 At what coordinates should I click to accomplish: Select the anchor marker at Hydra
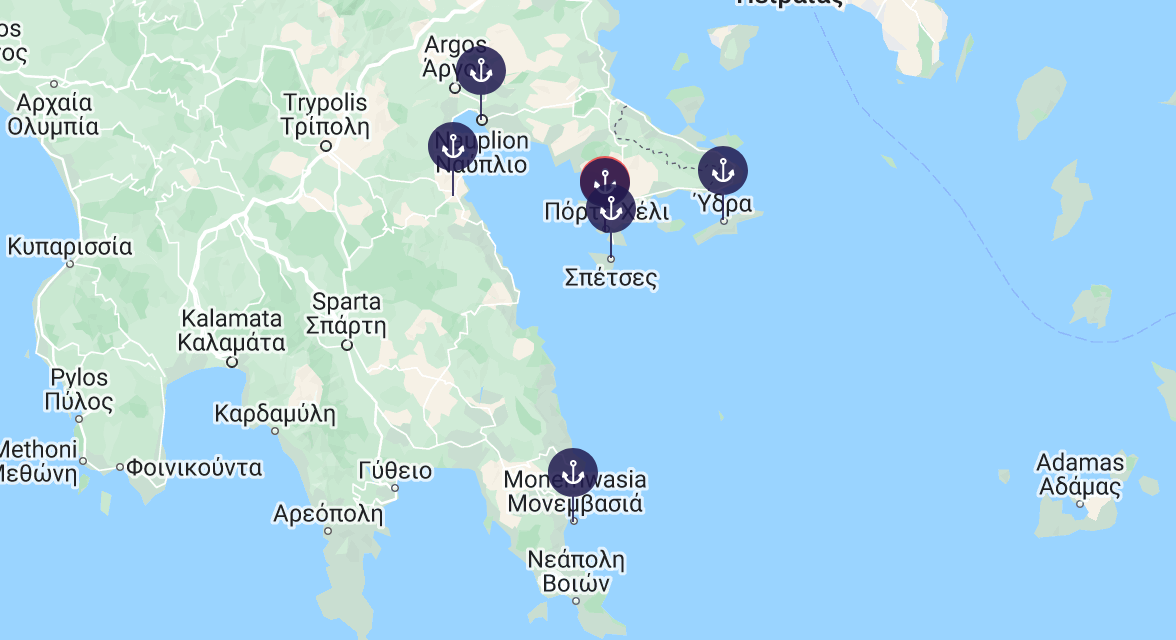[x=722, y=171]
